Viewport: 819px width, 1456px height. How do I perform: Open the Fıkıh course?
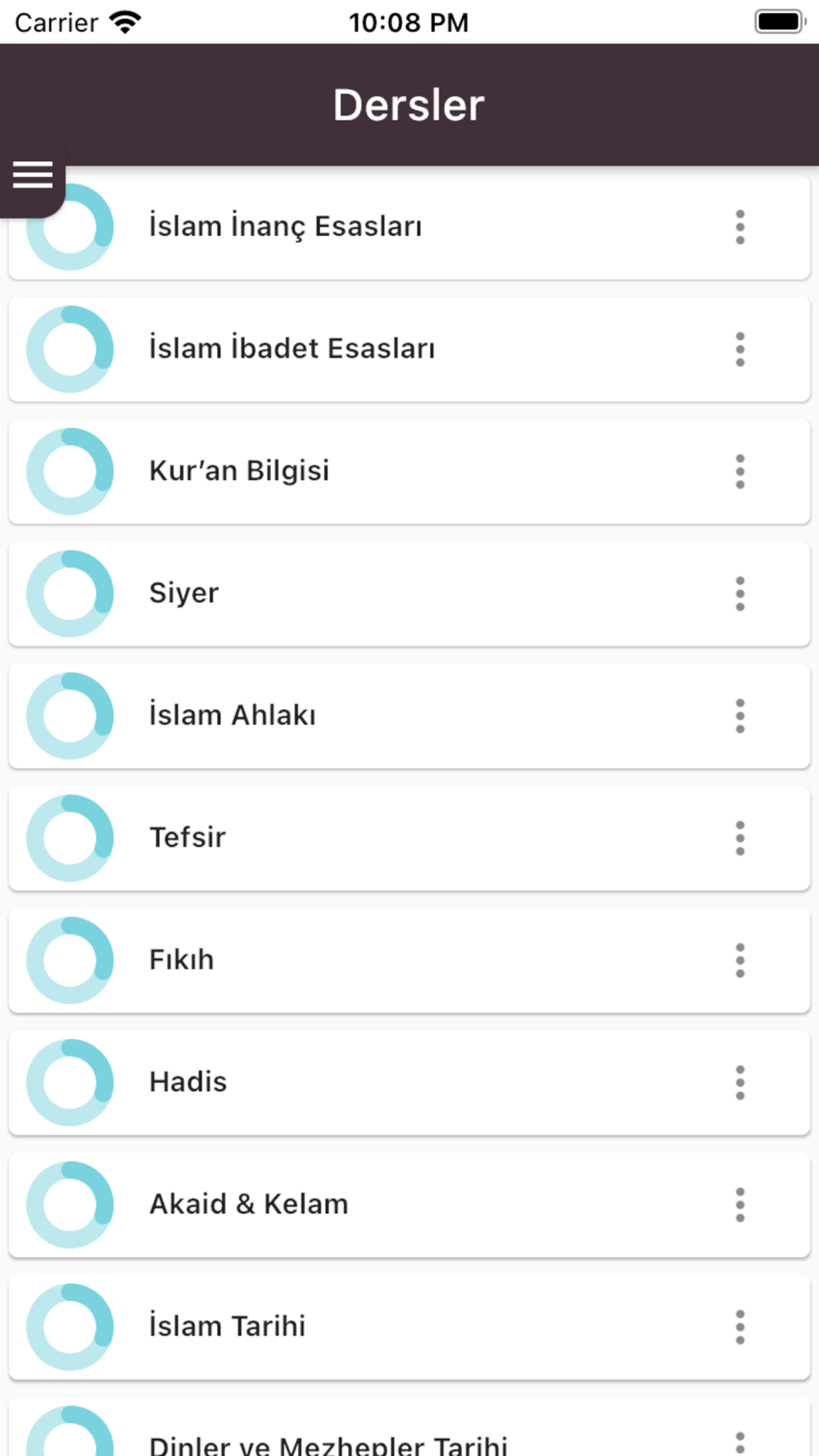click(182, 960)
